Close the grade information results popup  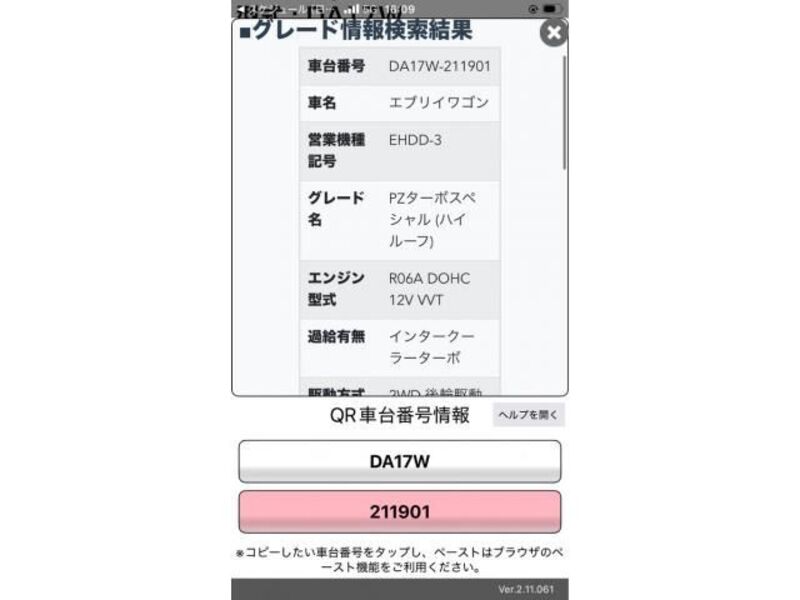pyautogui.click(x=554, y=33)
